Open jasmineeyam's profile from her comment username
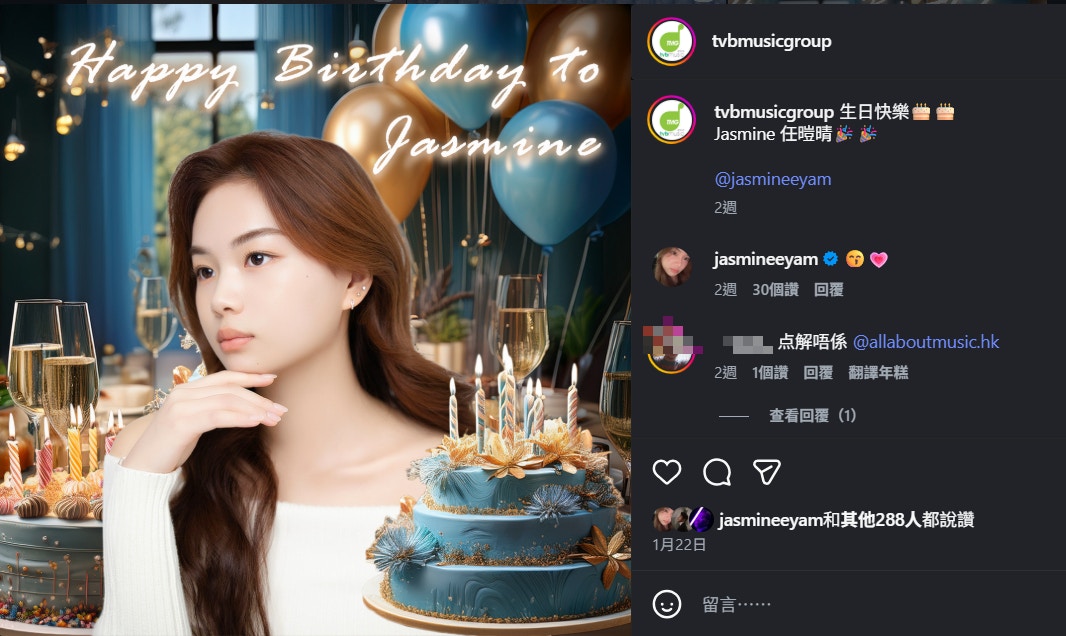Screen dimensions: 1066x636 click(x=765, y=259)
